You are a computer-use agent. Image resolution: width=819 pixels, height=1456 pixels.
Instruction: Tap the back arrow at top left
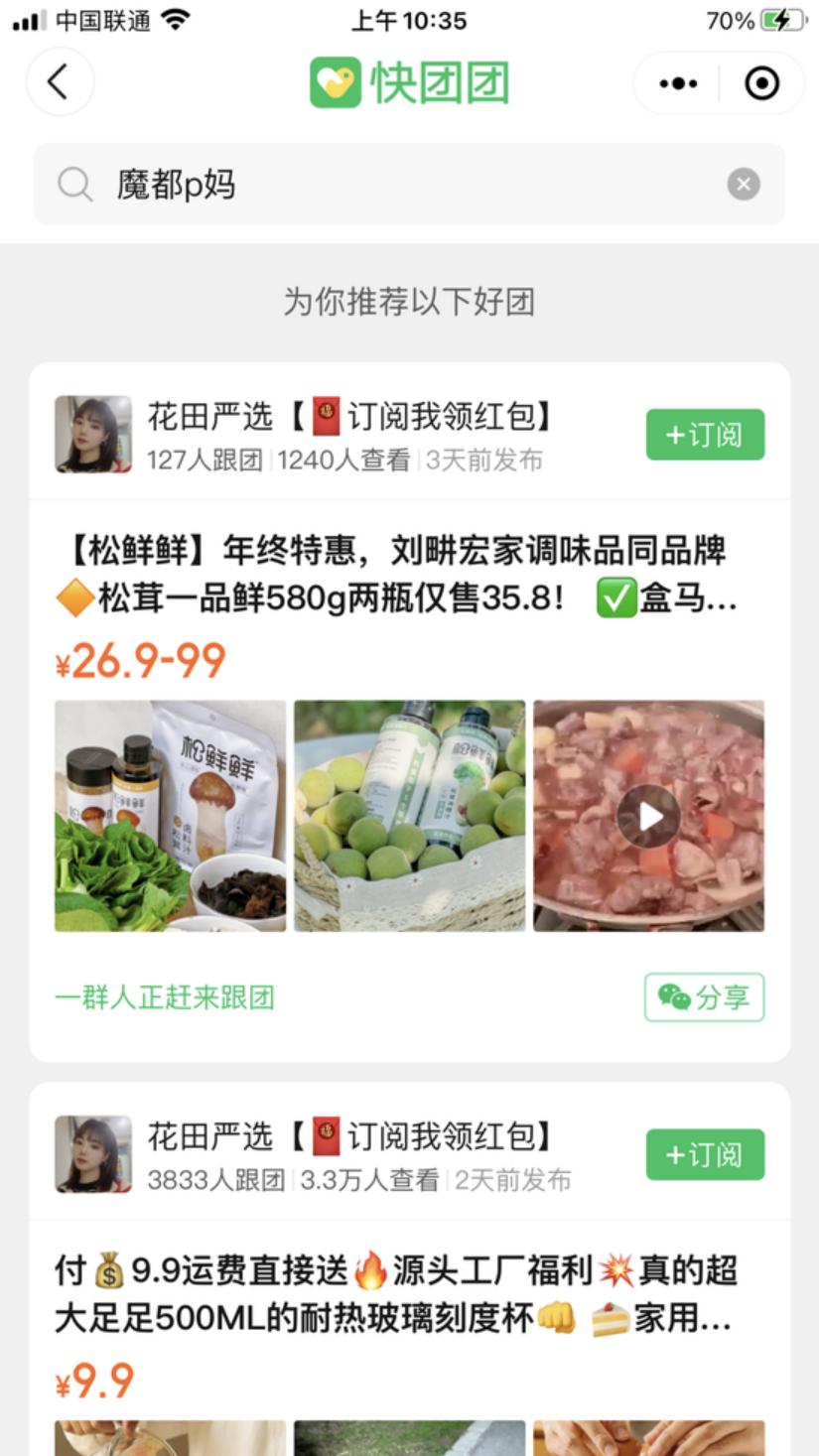tap(60, 83)
